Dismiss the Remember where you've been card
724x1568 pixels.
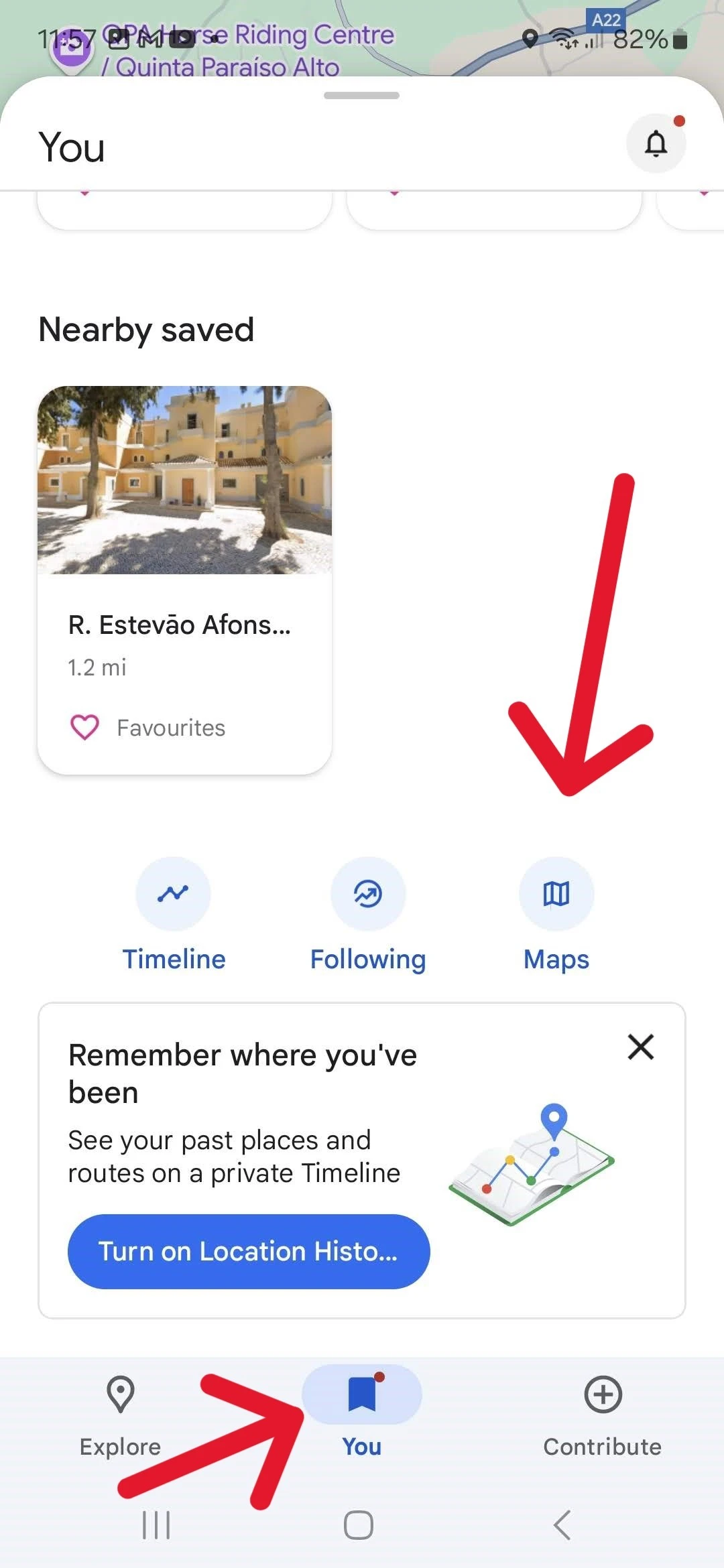coord(640,1047)
